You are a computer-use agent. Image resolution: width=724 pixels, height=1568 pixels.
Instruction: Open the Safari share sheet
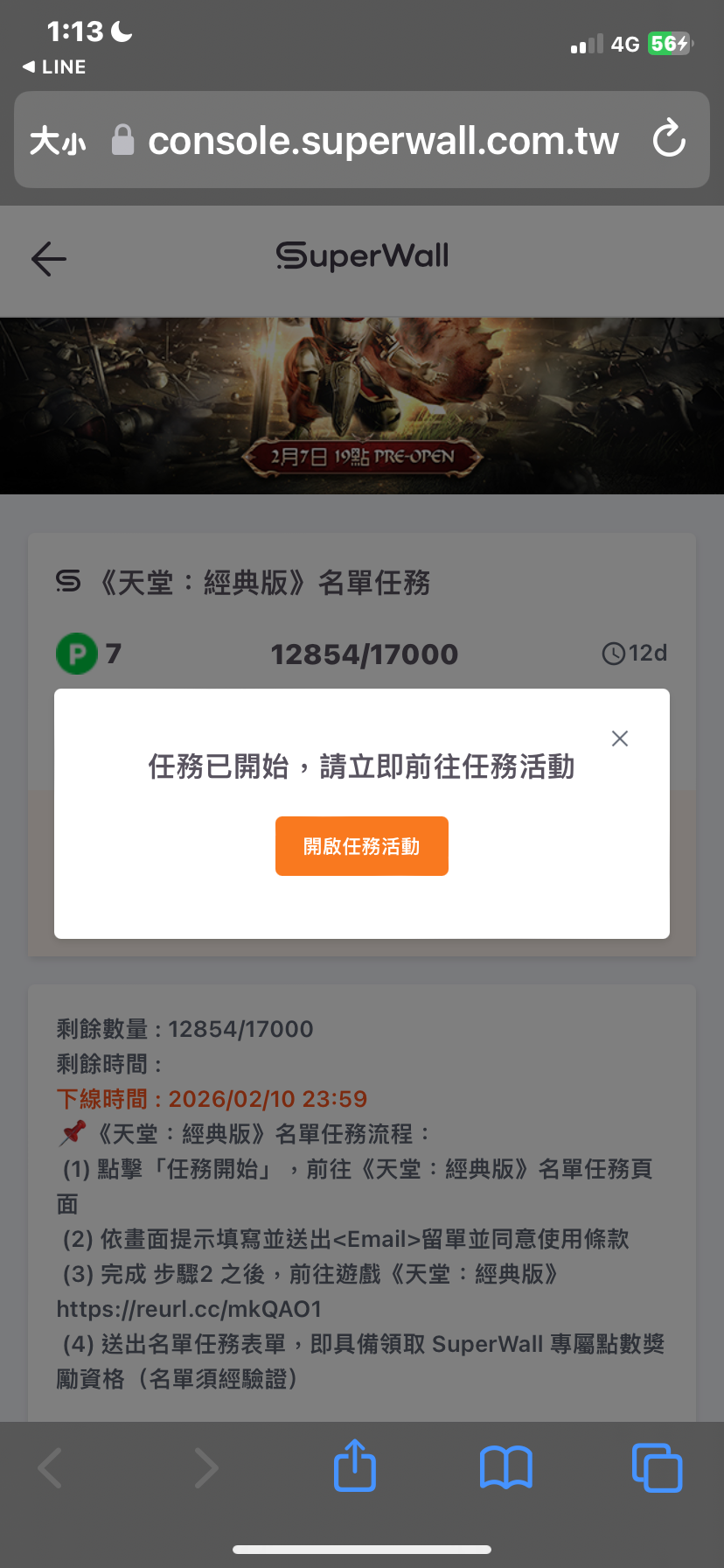point(355,1466)
